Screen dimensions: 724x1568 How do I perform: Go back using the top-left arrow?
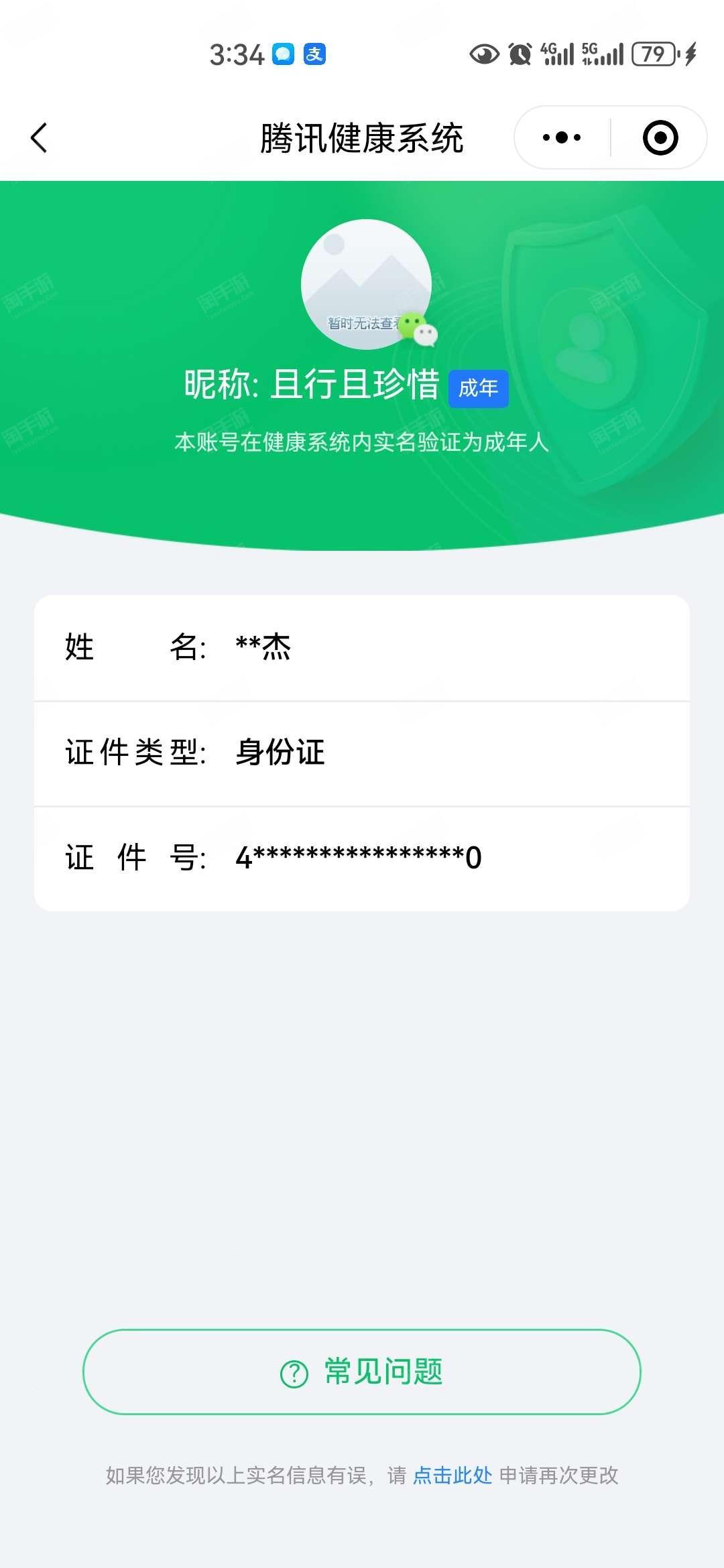(x=39, y=138)
